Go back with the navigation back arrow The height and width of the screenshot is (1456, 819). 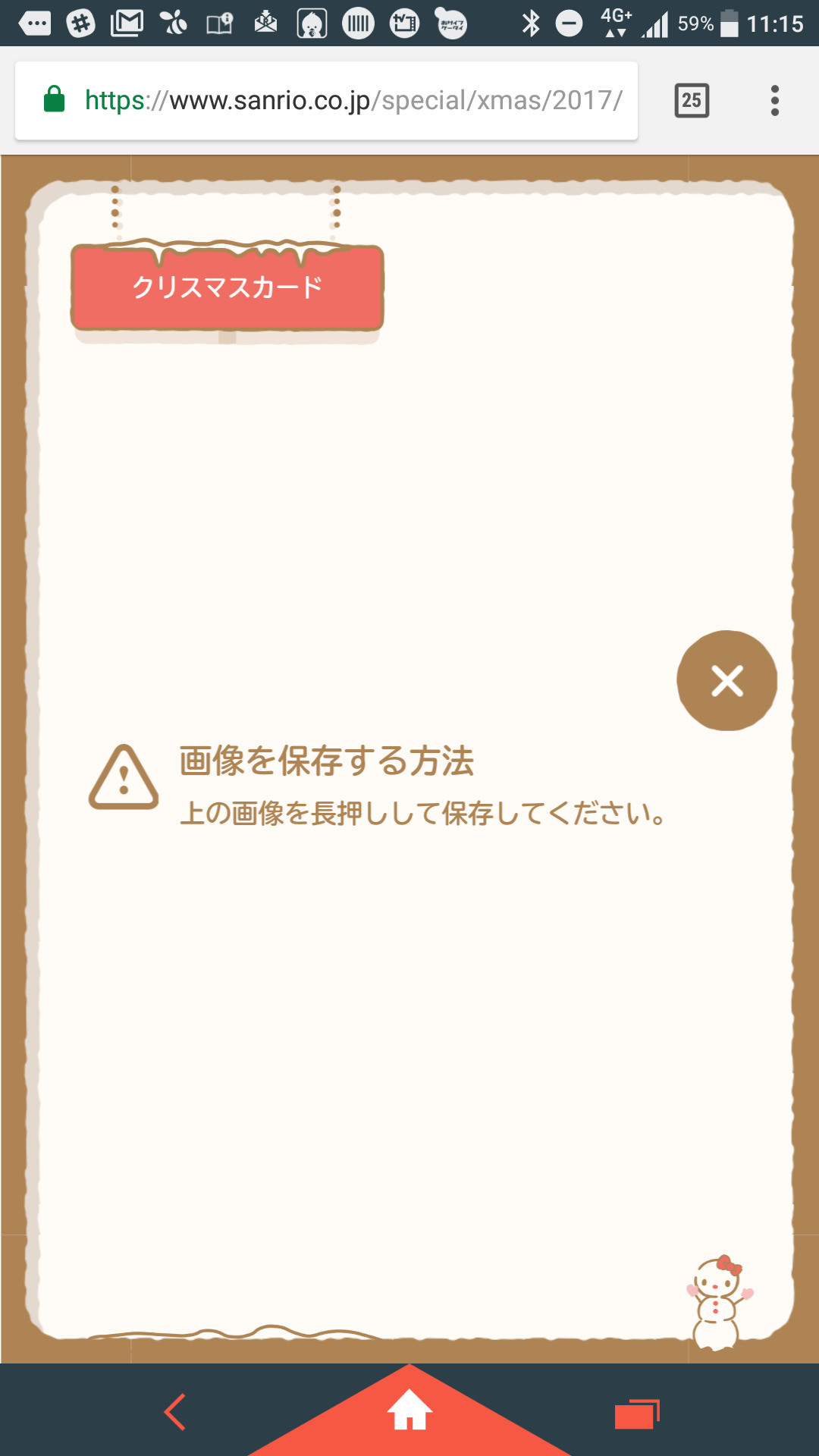[174, 1412]
